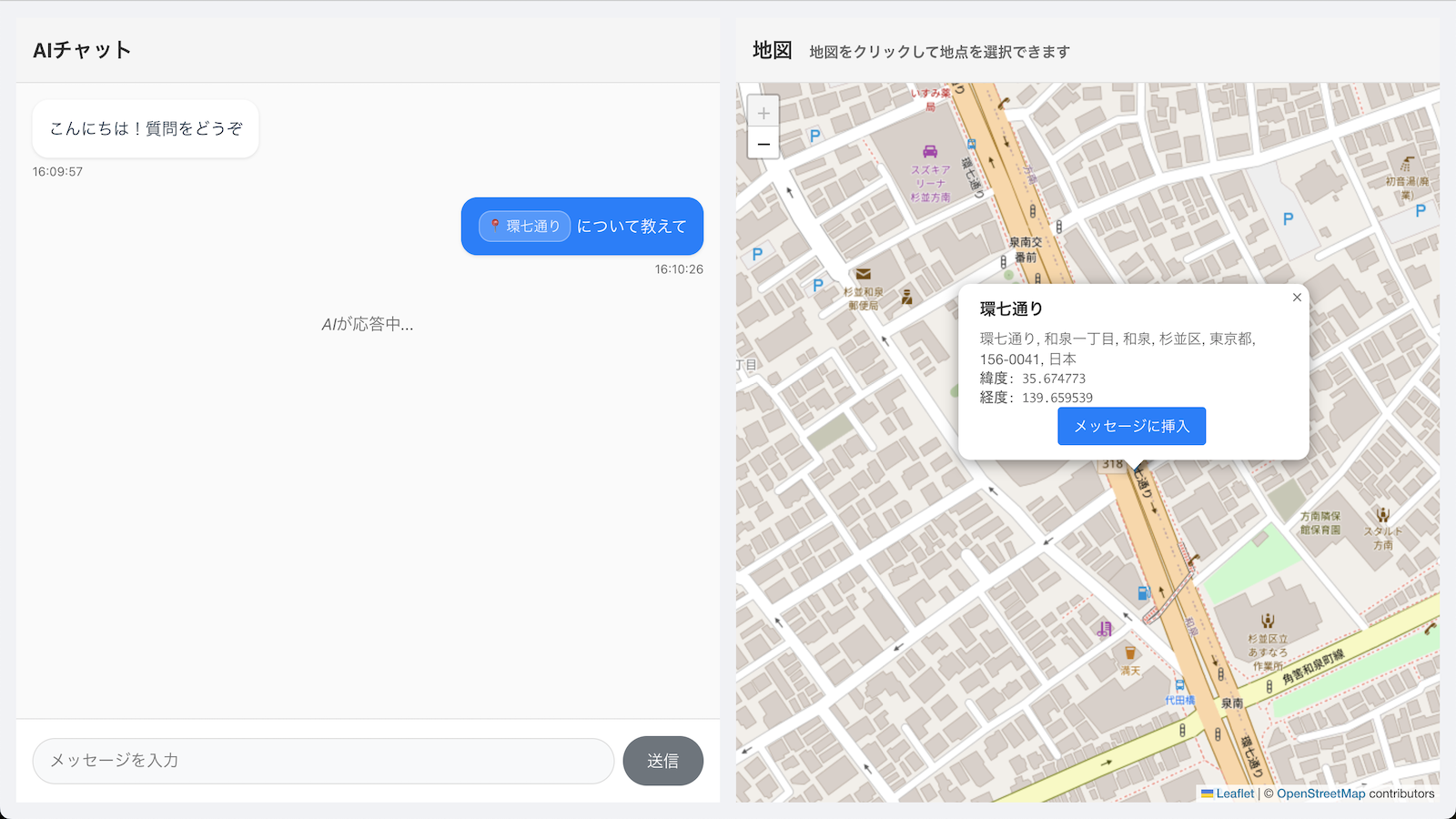Zoom out the map with minus
This screenshot has width=1456, height=819.
(x=763, y=144)
